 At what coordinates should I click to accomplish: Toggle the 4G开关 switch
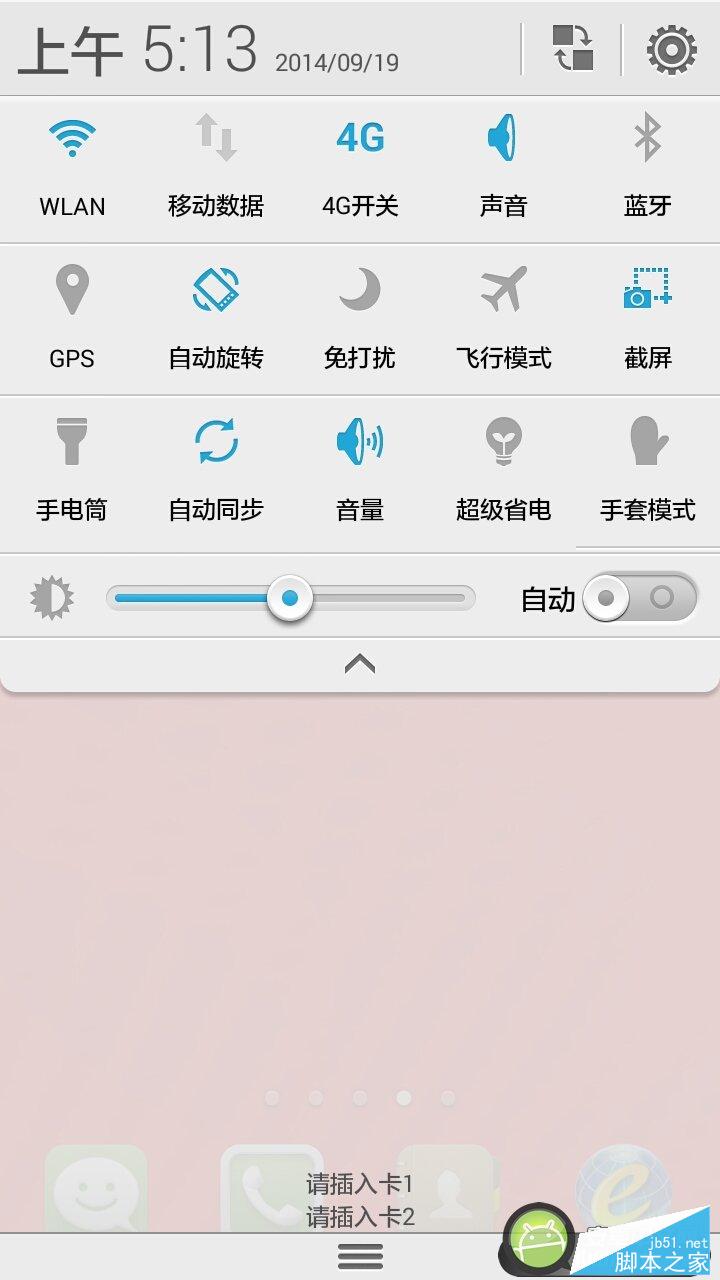[360, 166]
